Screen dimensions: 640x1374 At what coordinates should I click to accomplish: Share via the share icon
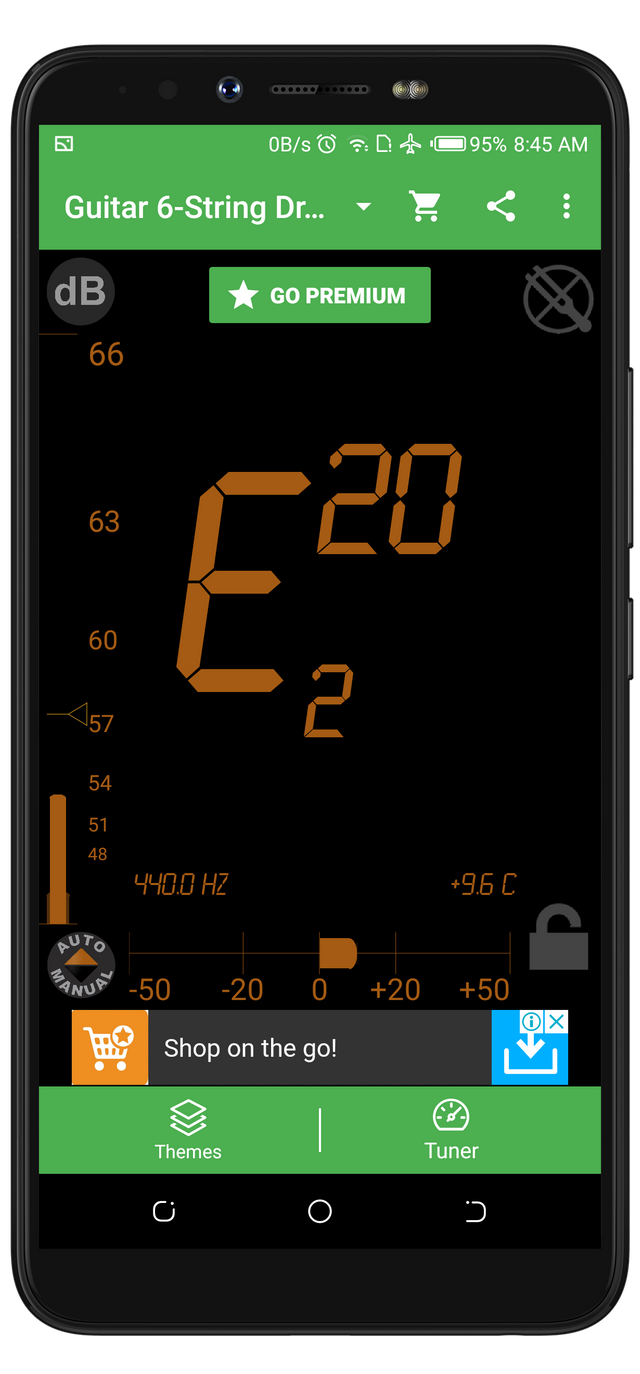[501, 207]
